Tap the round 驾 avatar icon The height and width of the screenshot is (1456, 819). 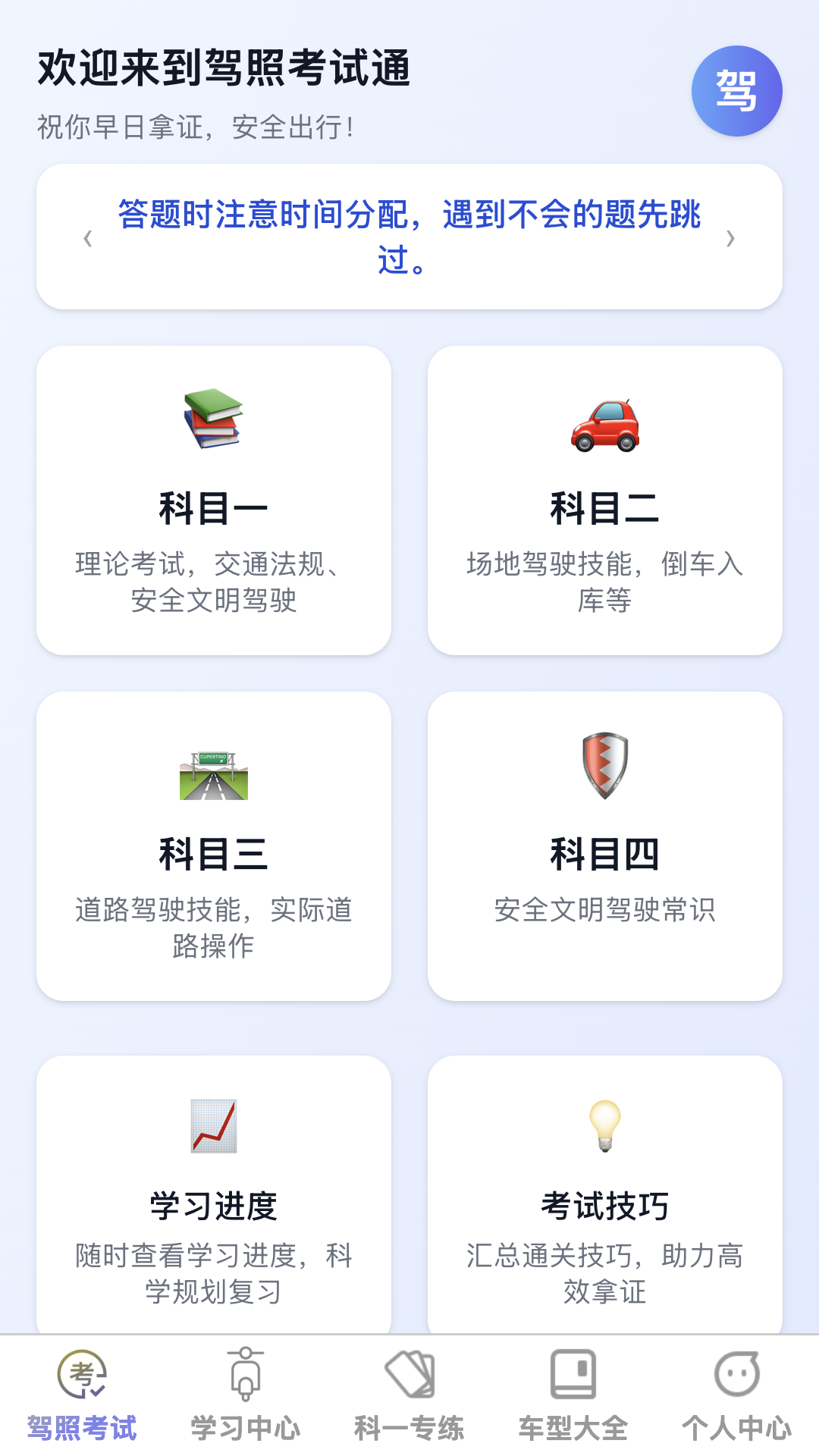pyautogui.click(x=736, y=91)
